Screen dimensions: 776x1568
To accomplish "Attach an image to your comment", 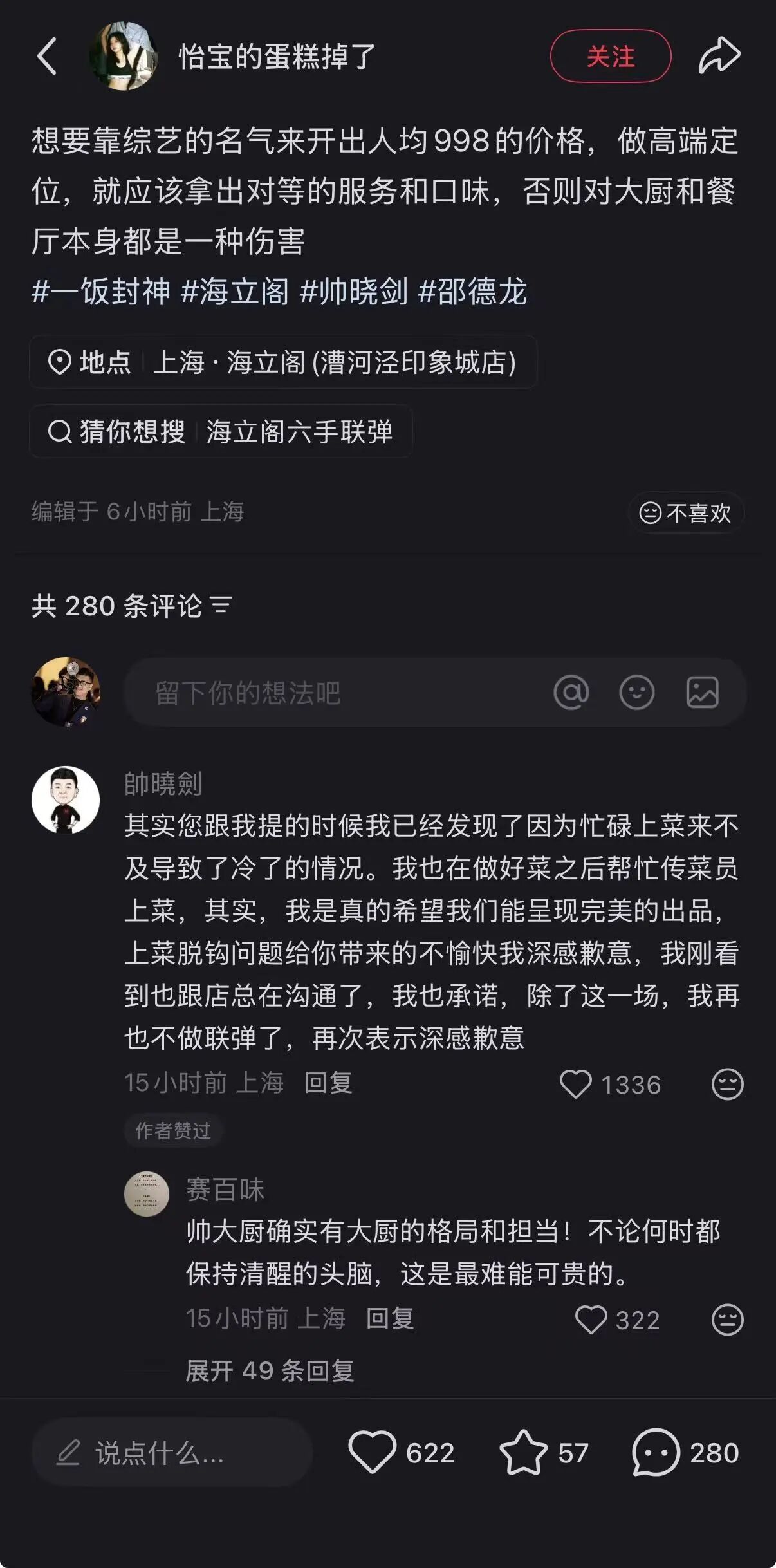I will pos(702,693).
